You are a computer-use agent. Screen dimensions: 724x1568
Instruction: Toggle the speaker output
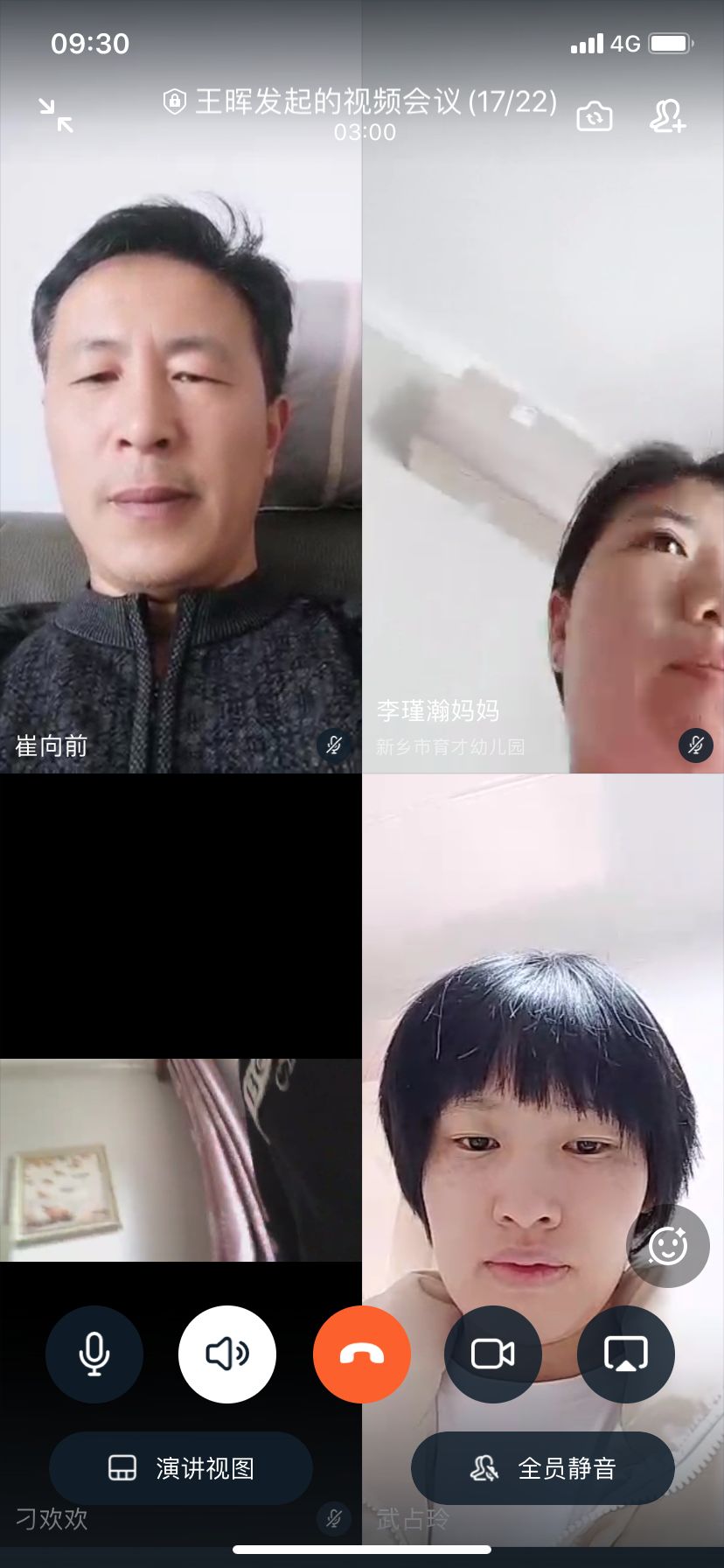(227, 1354)
